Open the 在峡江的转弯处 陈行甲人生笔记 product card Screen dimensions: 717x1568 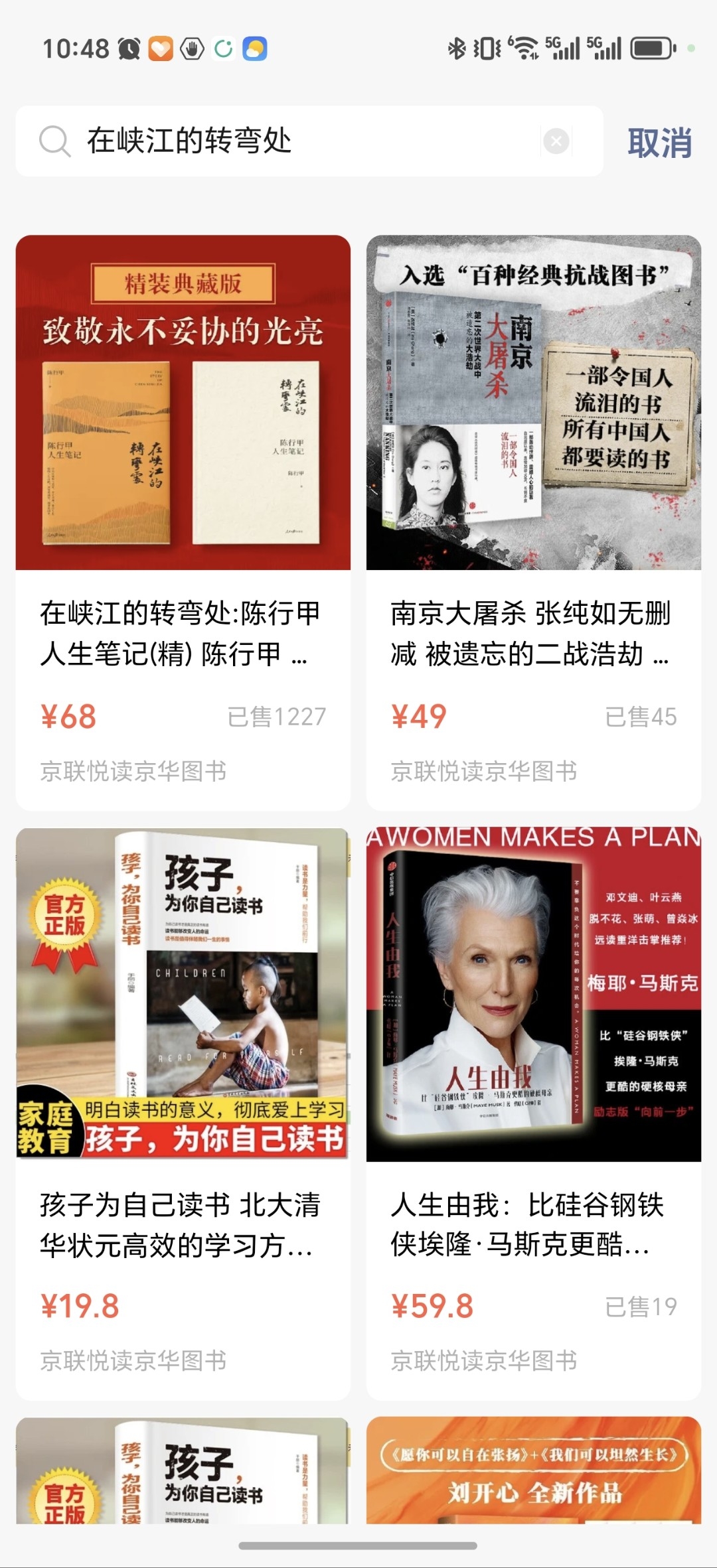click(x=183, y=522)
